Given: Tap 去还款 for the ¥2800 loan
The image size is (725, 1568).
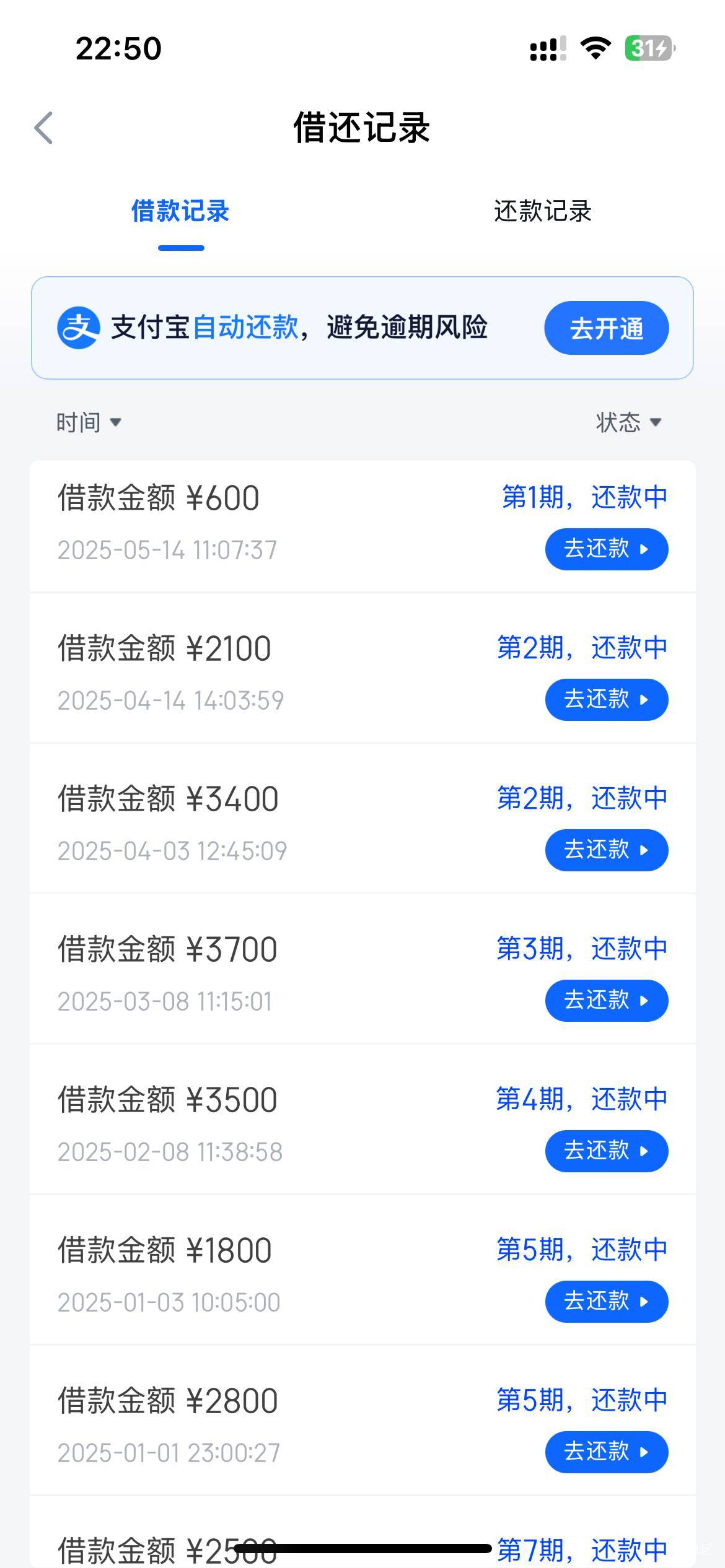Looking at the screenshot, I should click(x=607, y=1452).
